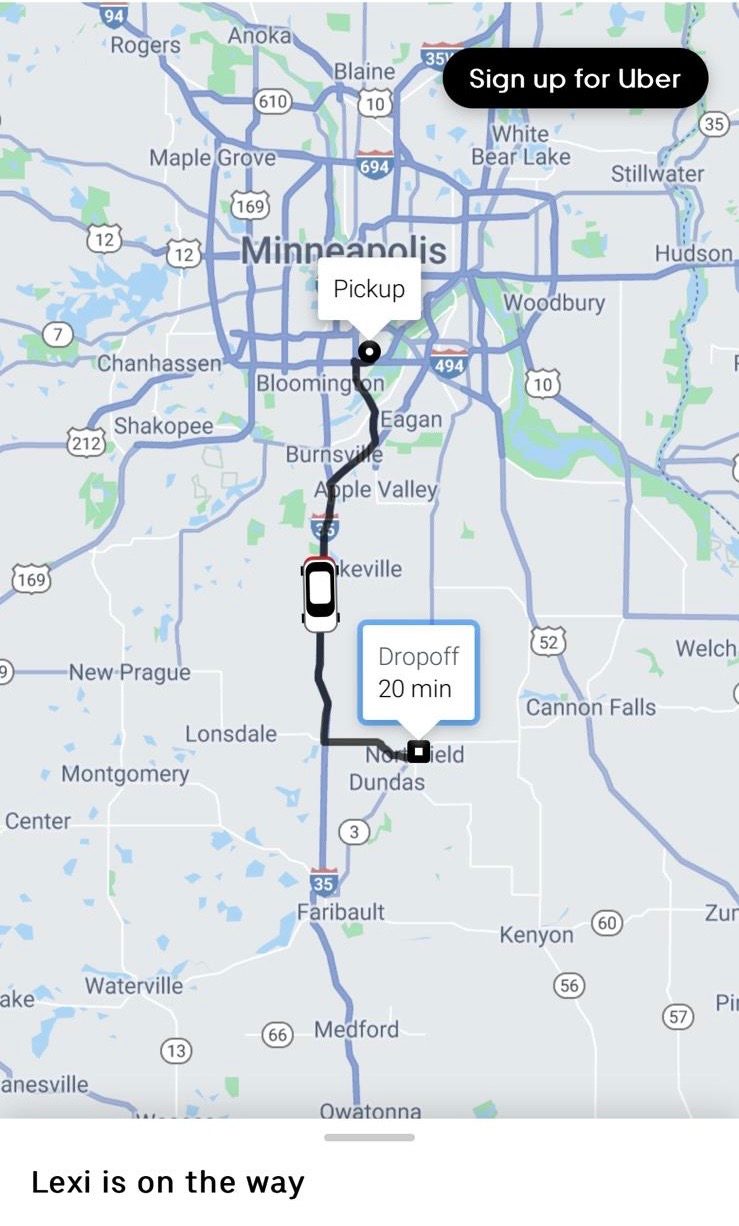Click the Interstate 35 shield near Faribault
This screenshot has width=739, height=1226.
(x=324, y=884)
